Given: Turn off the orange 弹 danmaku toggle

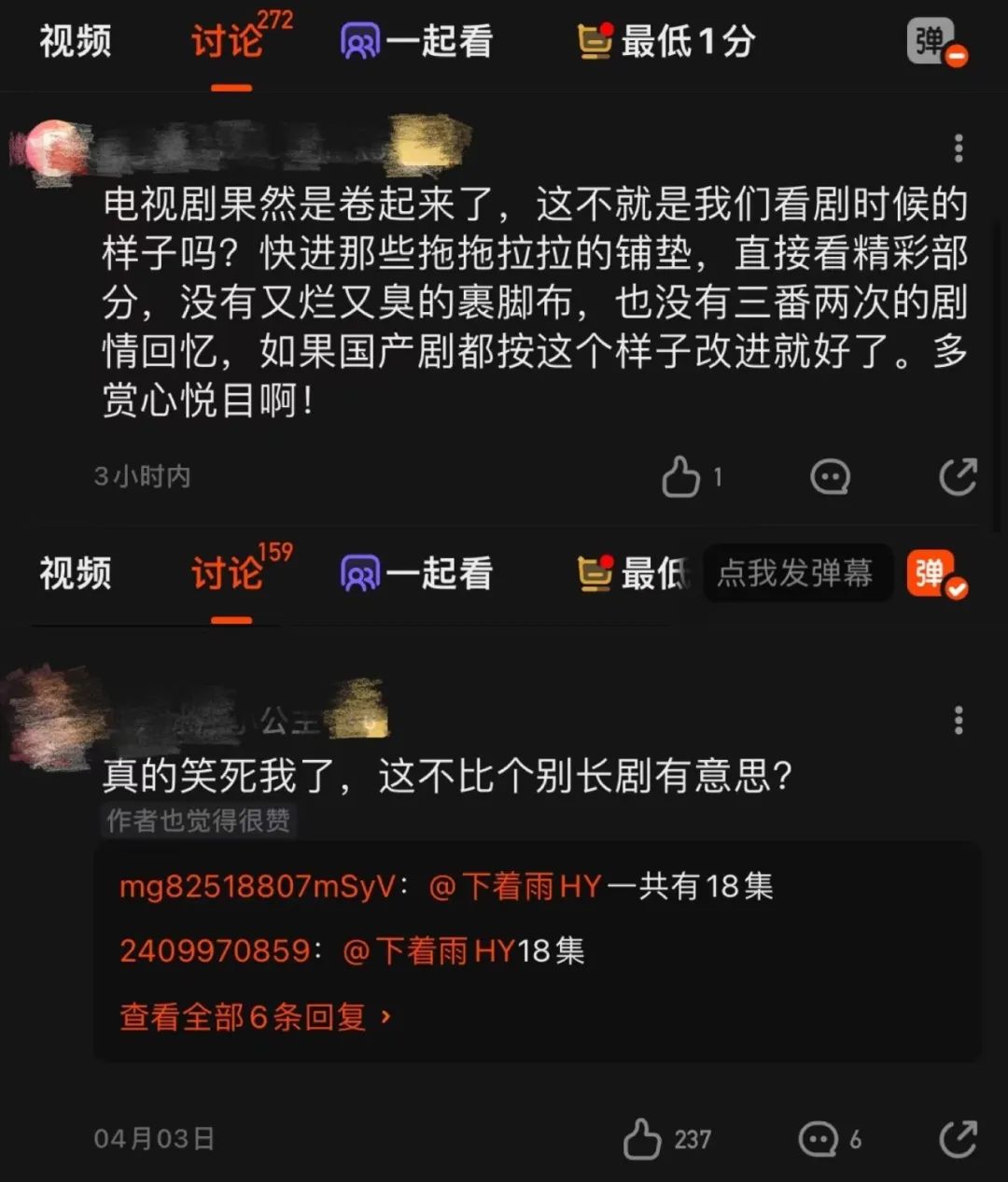Looking at the screenshot, I should point(935,574).
